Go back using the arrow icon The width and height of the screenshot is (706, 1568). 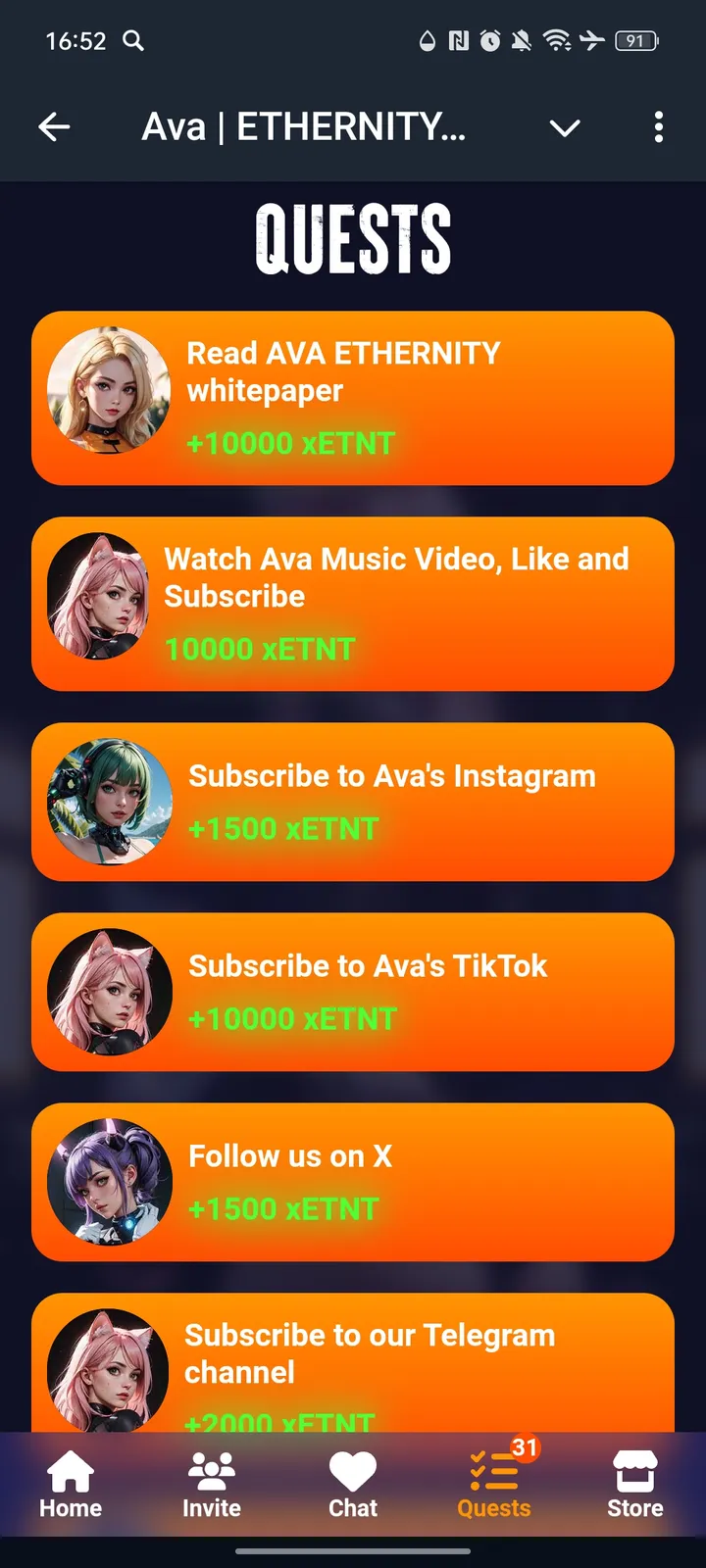pos(55,127)
